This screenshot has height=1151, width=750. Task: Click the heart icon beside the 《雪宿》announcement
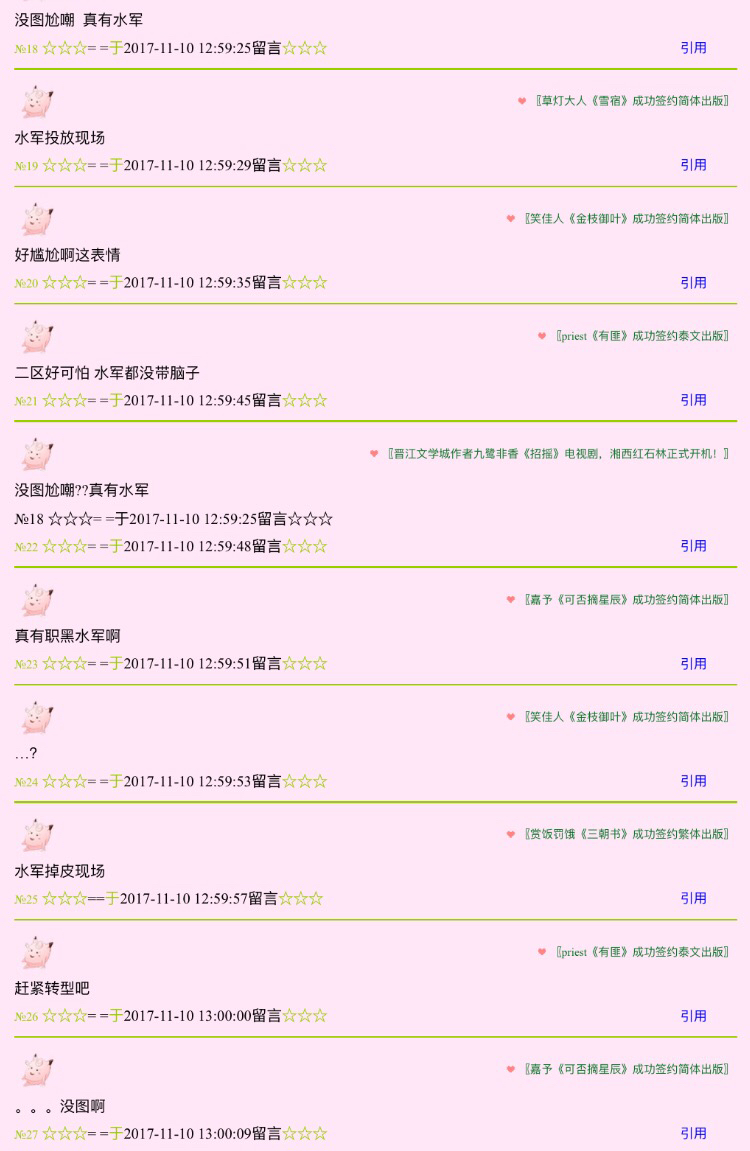click(x=521, y=100)
